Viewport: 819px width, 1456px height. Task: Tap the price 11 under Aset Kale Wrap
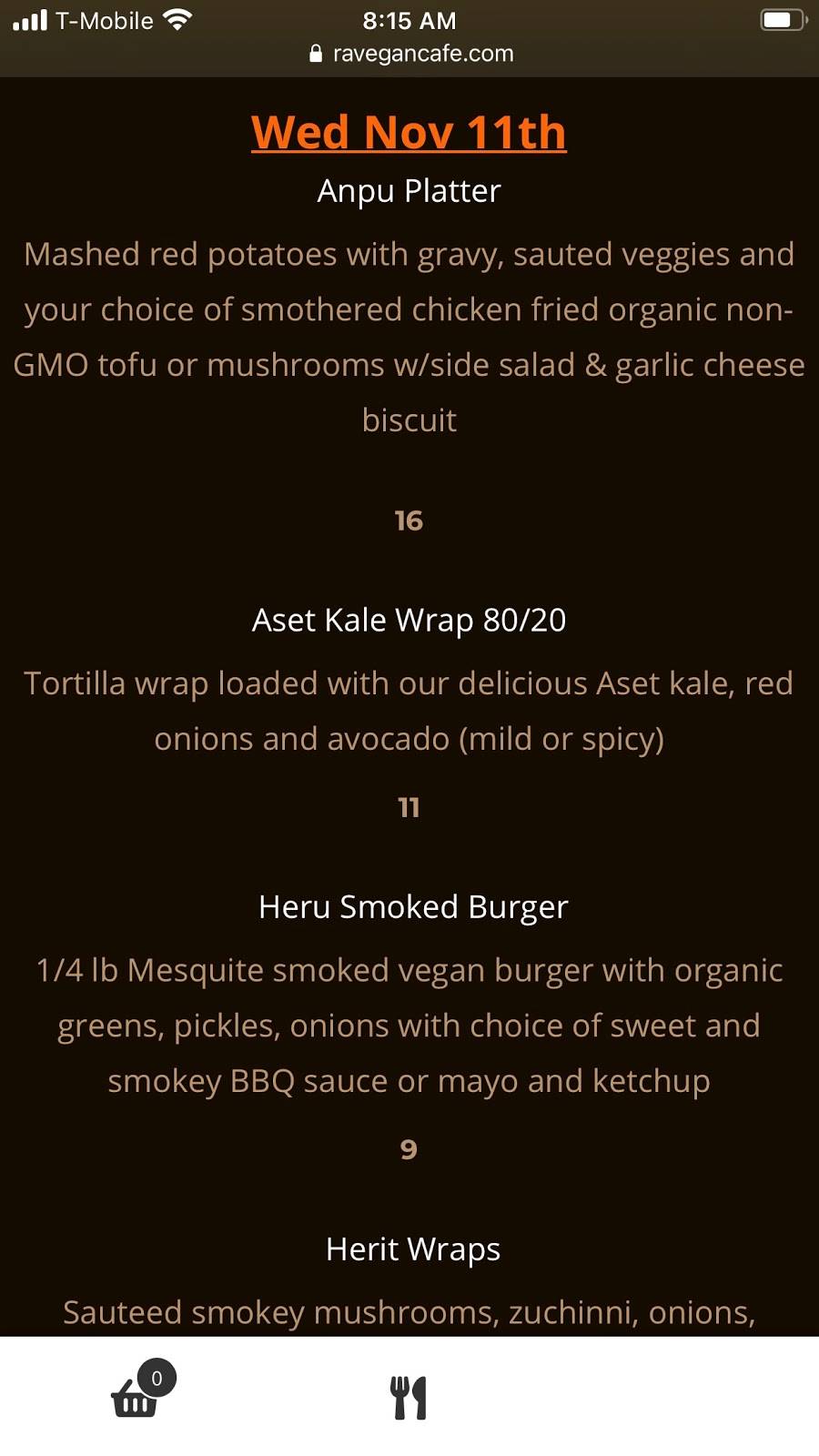pyautogui.click(x=409, y=807)
